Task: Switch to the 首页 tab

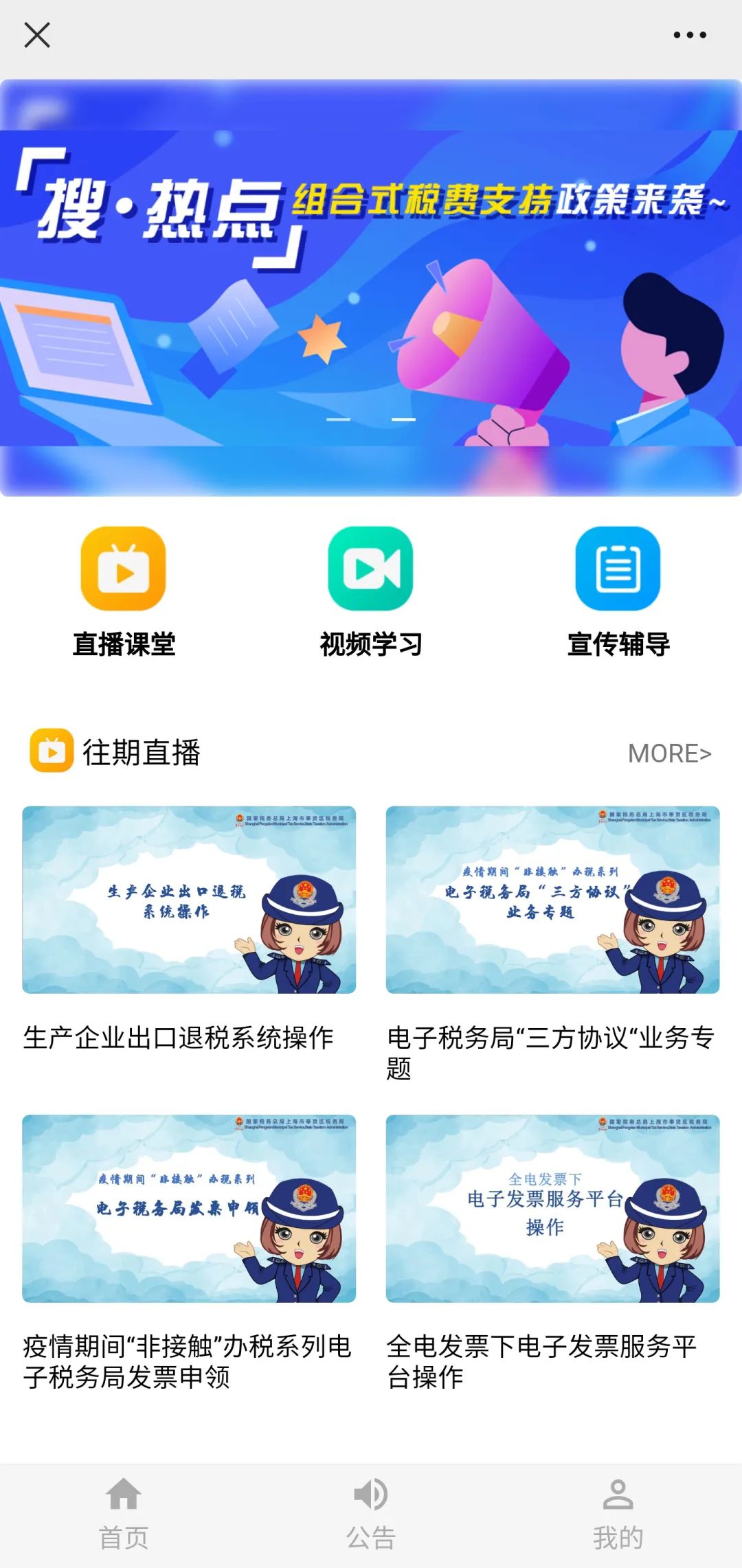Action: pos(124,1514)
